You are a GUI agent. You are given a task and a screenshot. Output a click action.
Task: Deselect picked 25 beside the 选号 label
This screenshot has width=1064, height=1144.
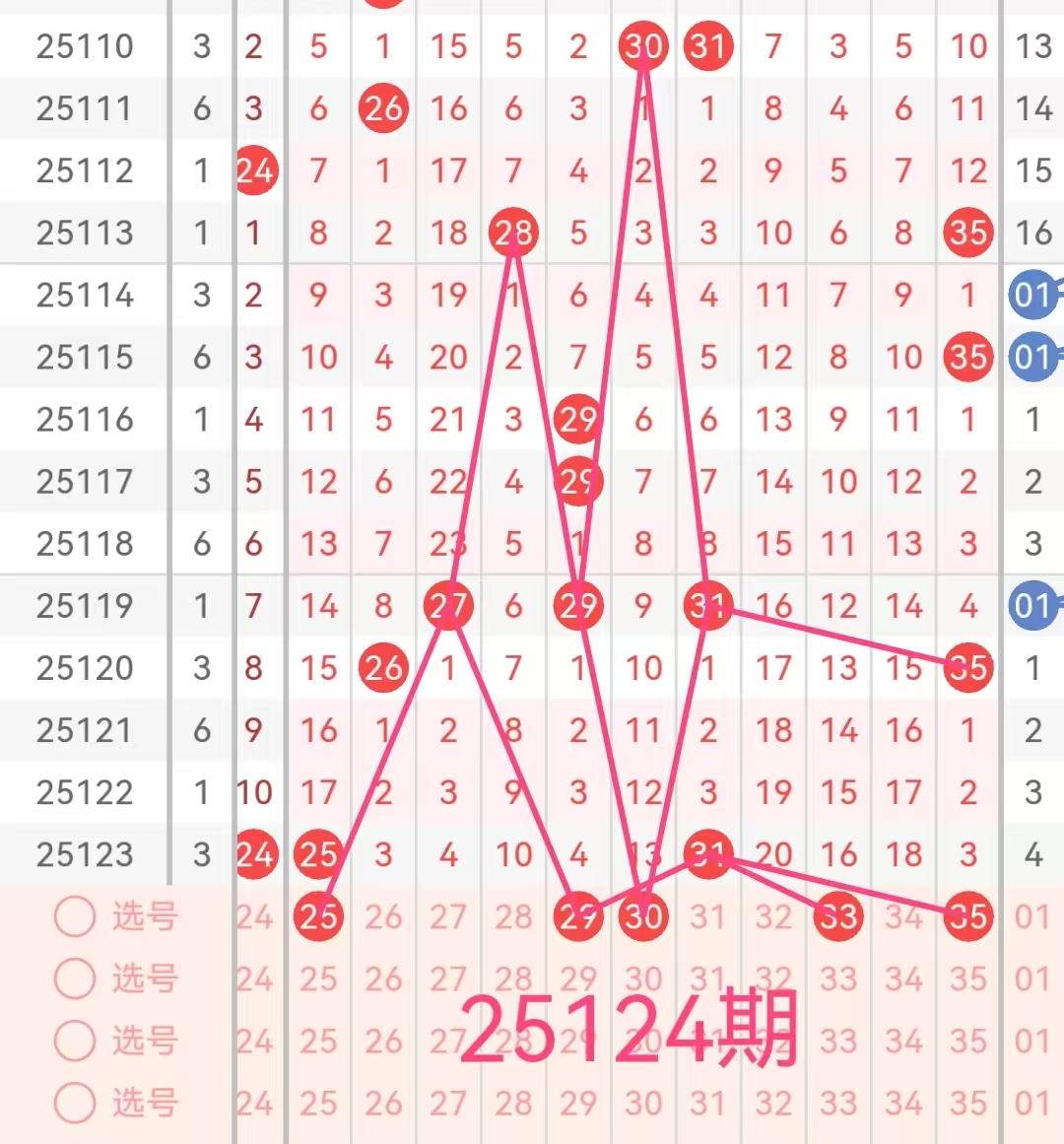[x=318, y=917]
